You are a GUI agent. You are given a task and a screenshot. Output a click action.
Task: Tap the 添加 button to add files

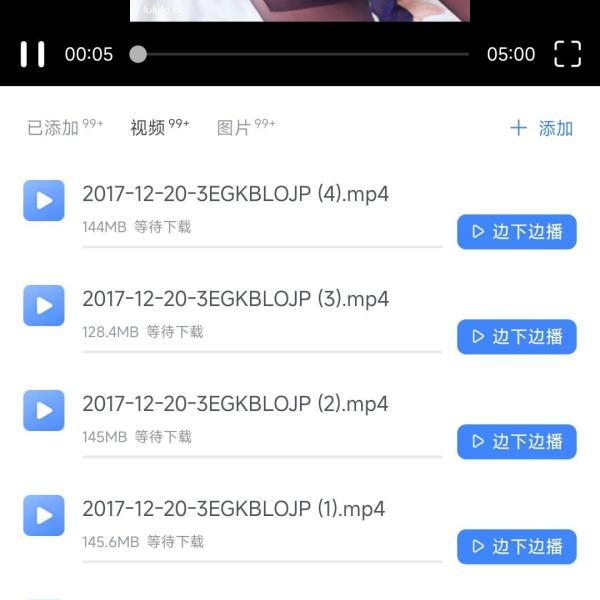(542, 128)
